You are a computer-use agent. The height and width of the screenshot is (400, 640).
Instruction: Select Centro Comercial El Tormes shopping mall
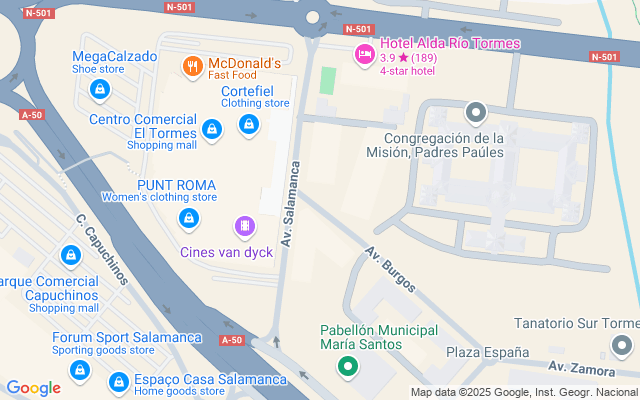click(x=211, y=129)
